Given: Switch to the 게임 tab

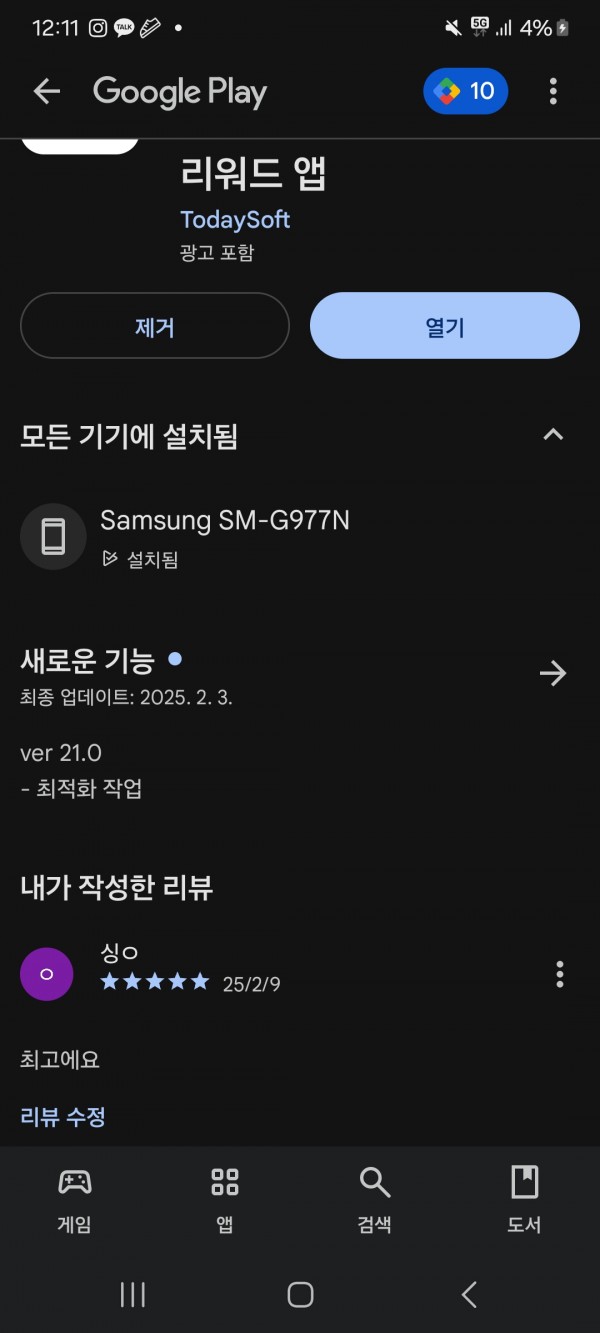Looking at the screenshot, I should point(75,1199).
